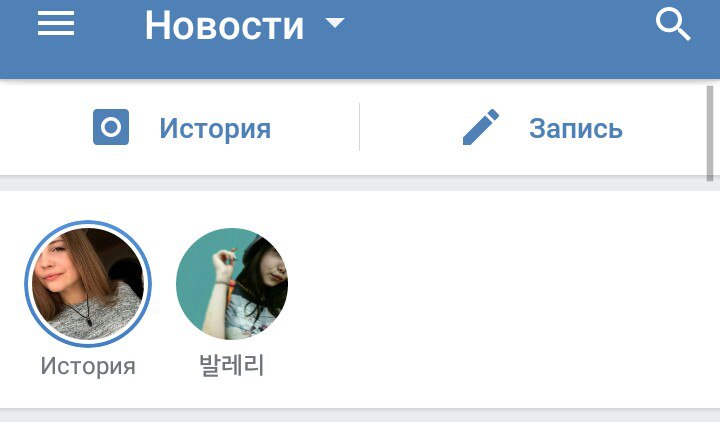View the story from 발레리

click(x=232, y=283)
